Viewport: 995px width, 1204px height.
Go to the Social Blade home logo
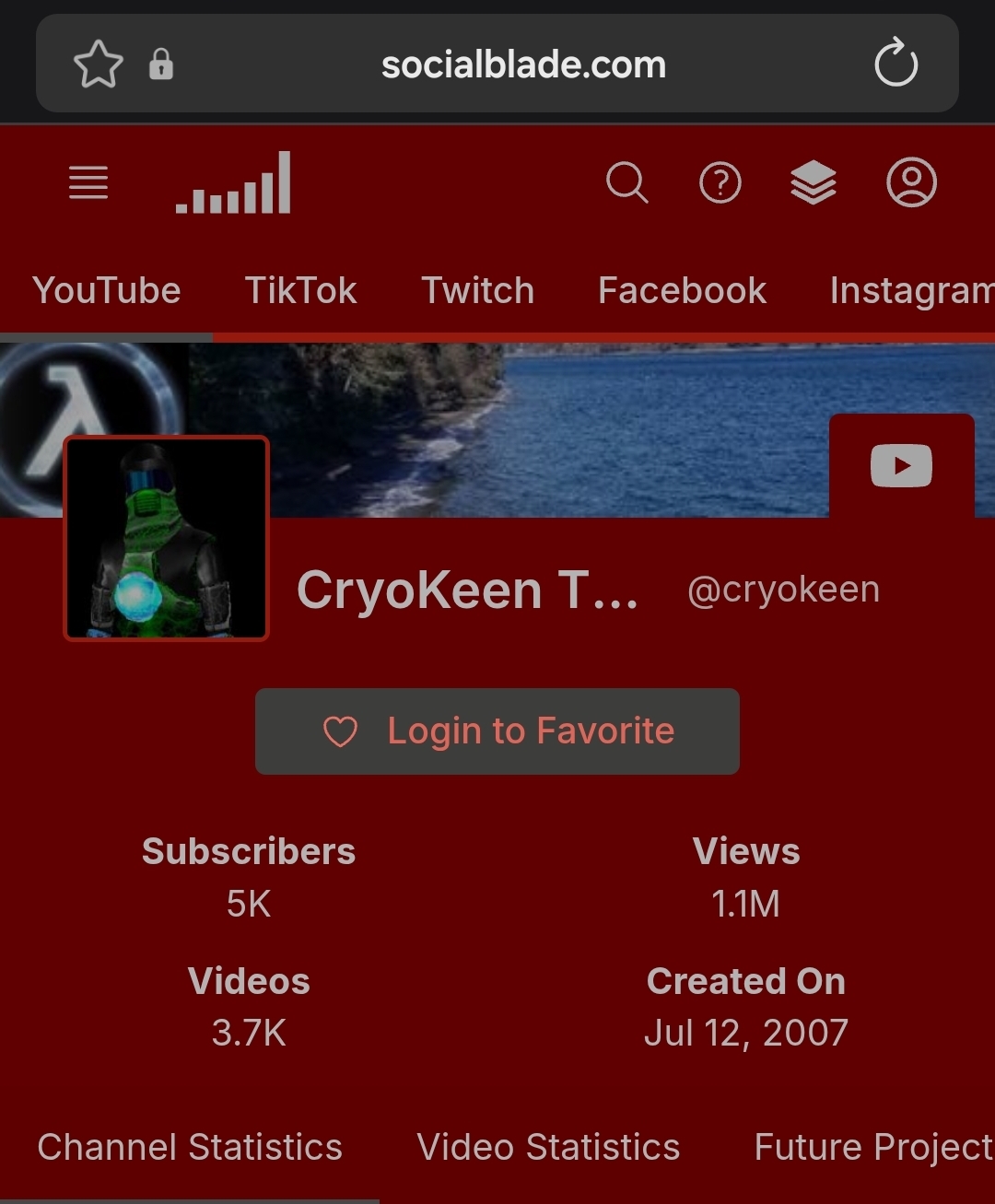(x=234, y=182)
